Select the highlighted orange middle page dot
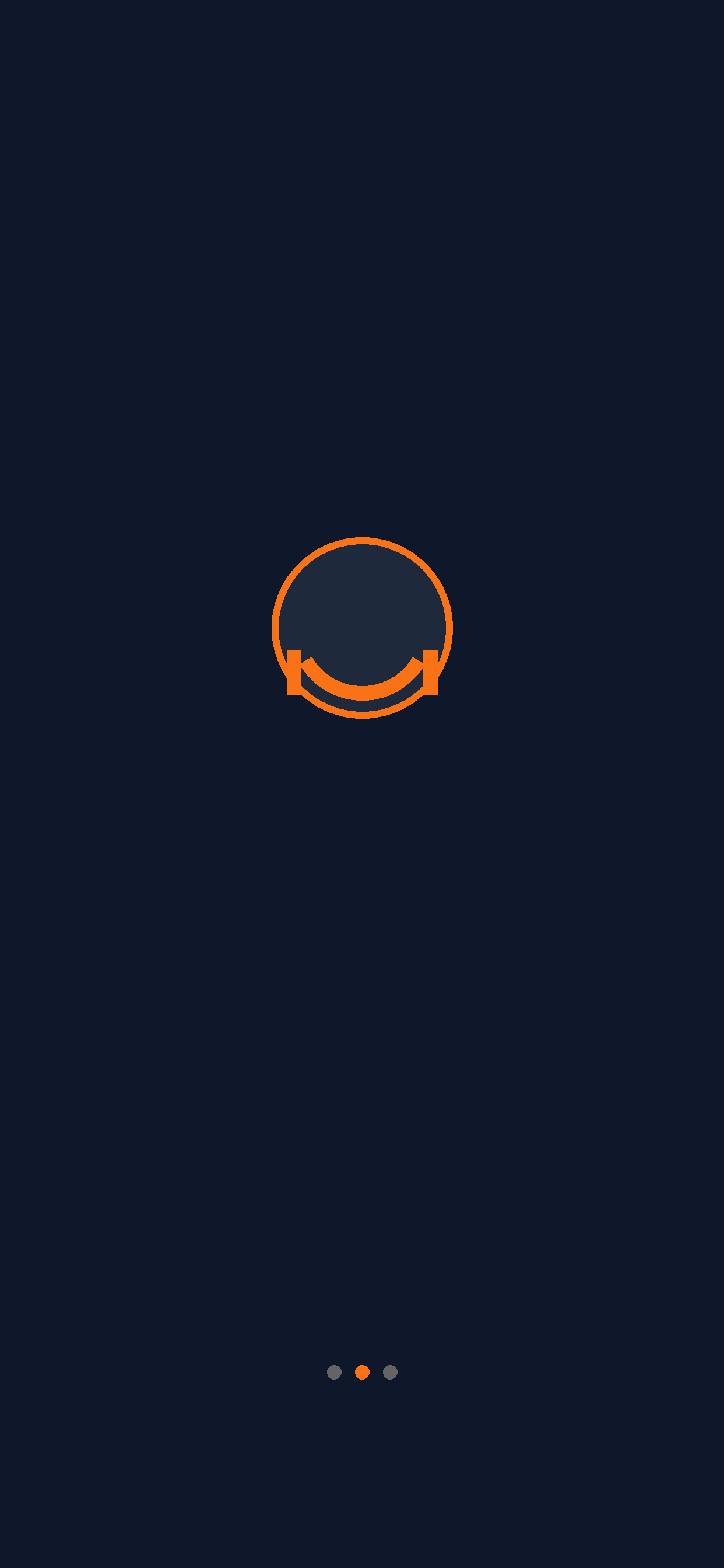 coord(362,1372)
